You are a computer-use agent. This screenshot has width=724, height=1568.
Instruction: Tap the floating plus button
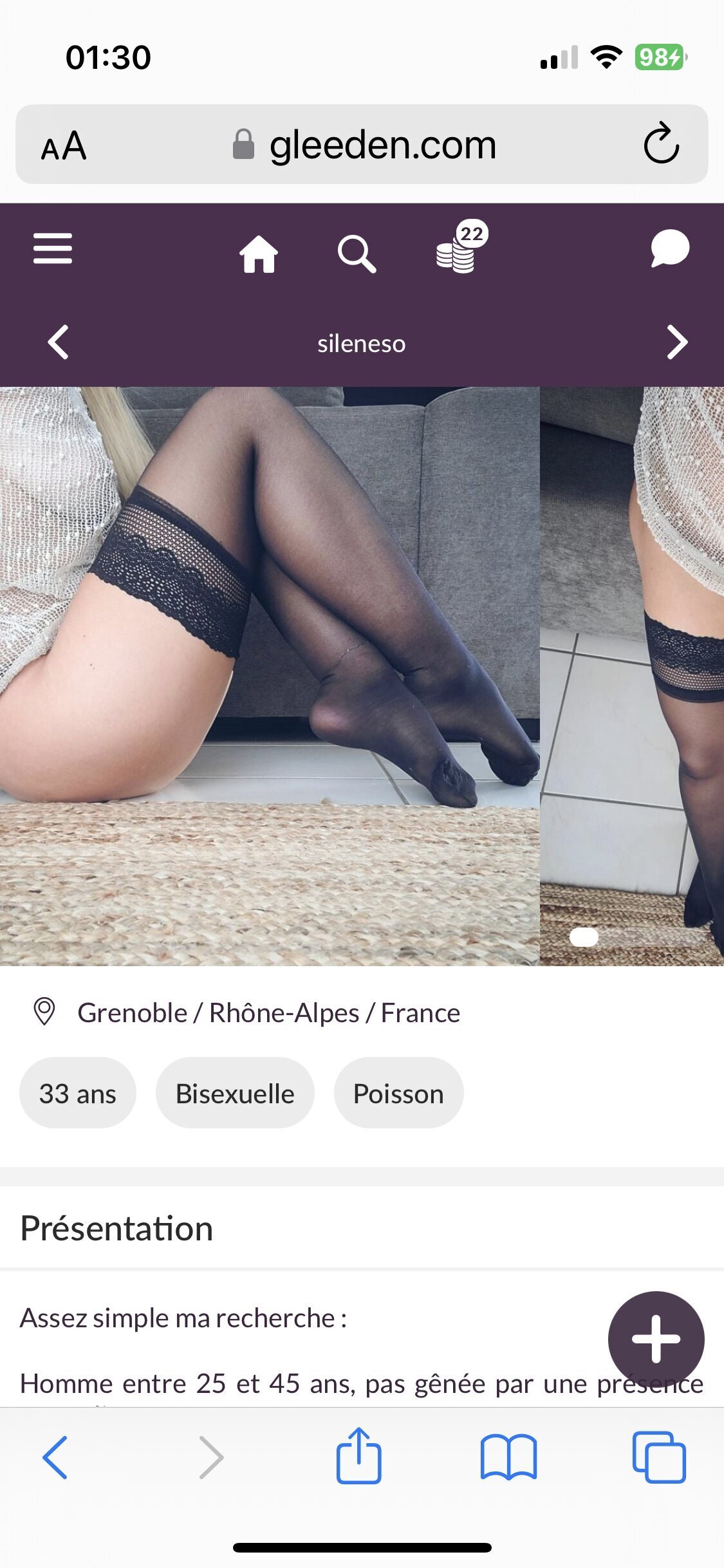[656, 1339]
